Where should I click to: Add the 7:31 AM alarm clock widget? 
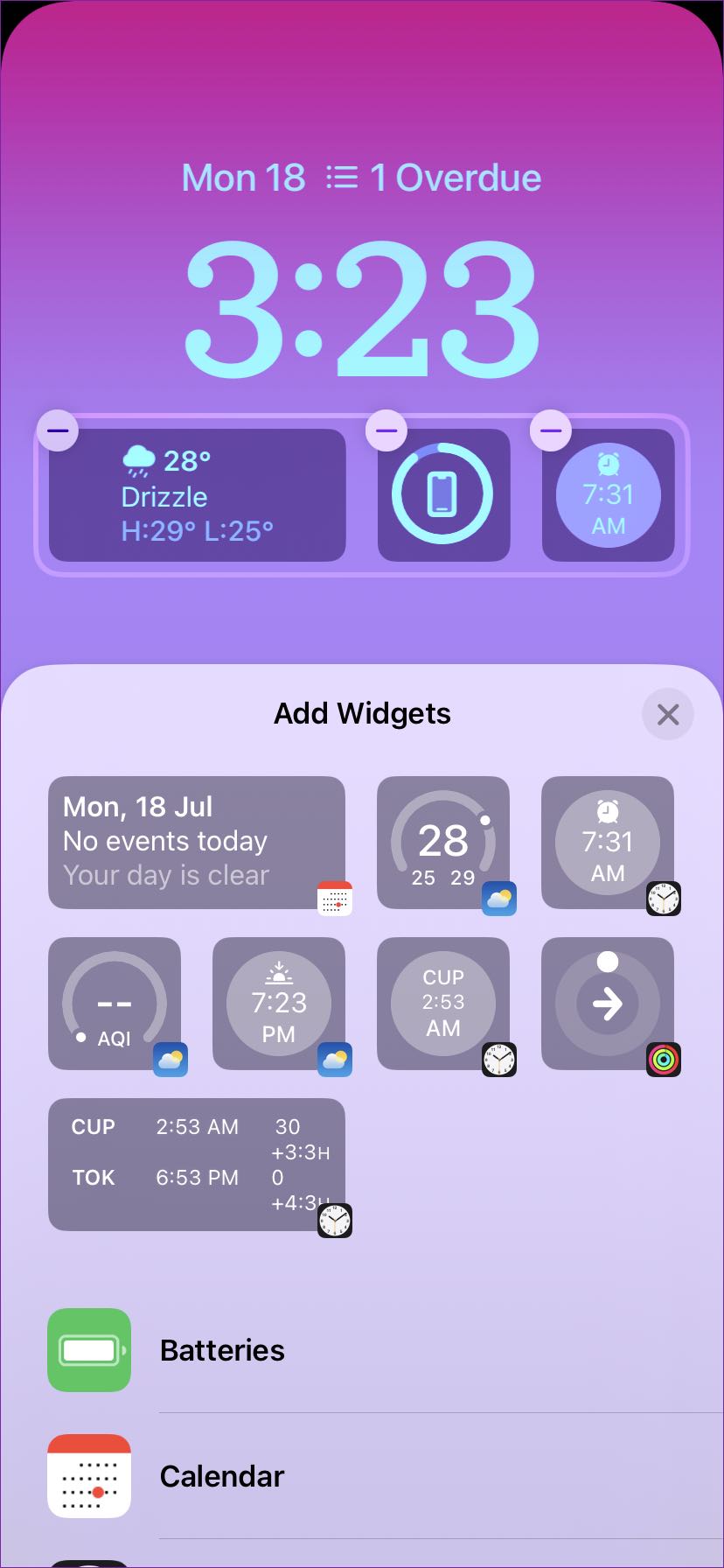608,842
